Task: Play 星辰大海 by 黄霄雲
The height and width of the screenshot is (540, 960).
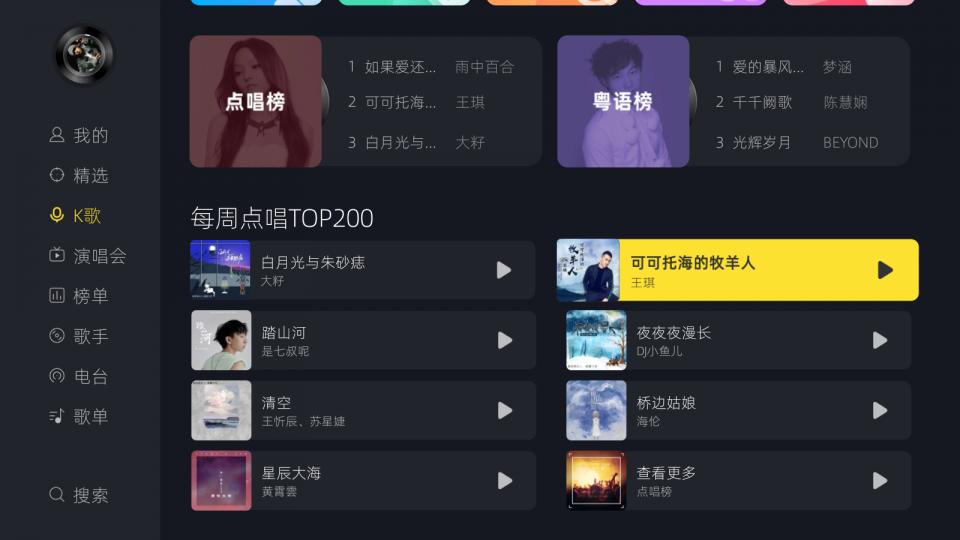Action: click(x=362, y=480)
